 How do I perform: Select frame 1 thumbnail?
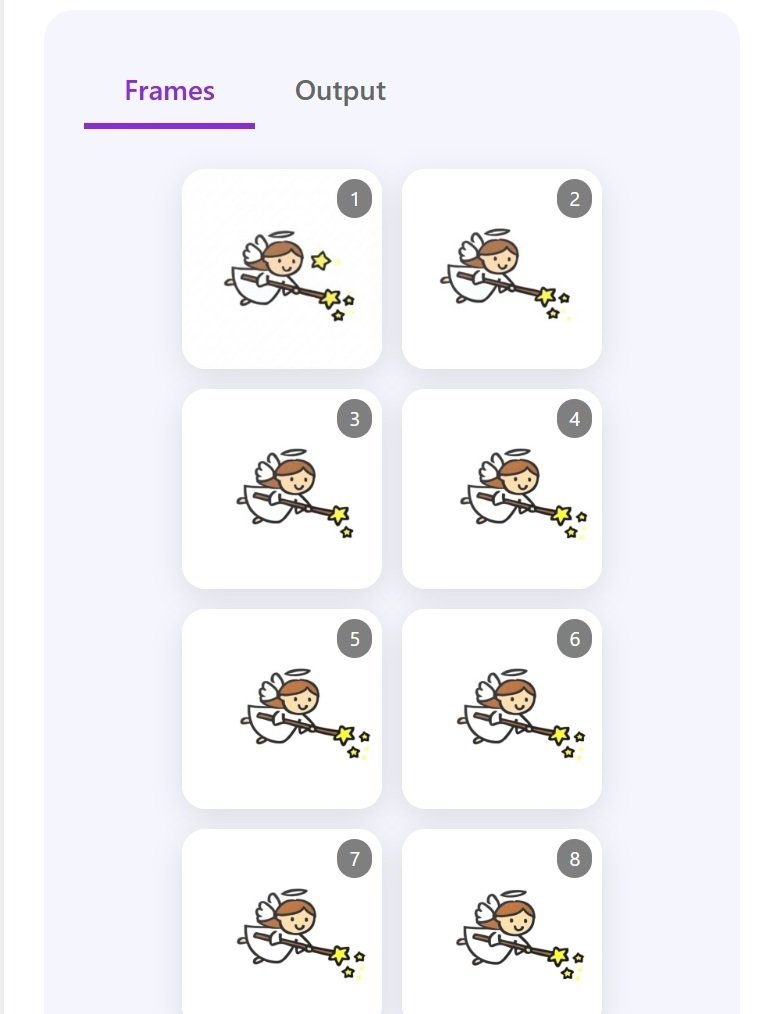pyautogui.click(x=282, y=269)
